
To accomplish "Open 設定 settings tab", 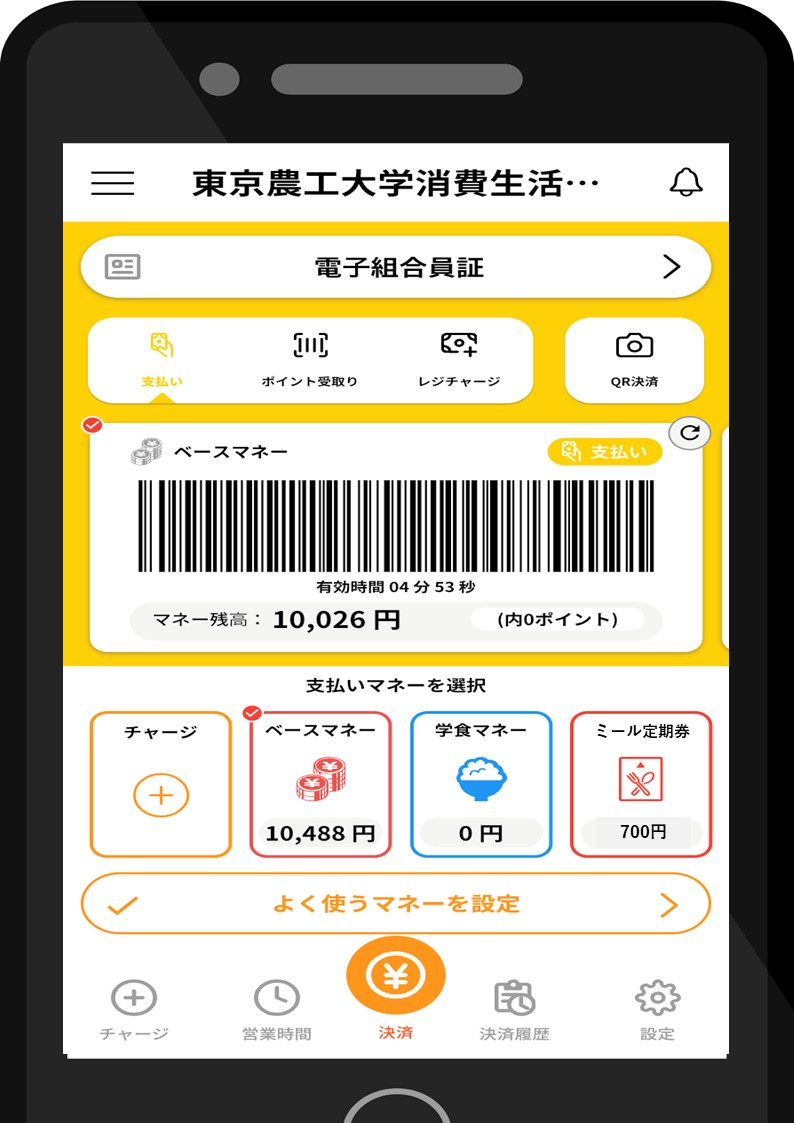I will (657, 1010).
